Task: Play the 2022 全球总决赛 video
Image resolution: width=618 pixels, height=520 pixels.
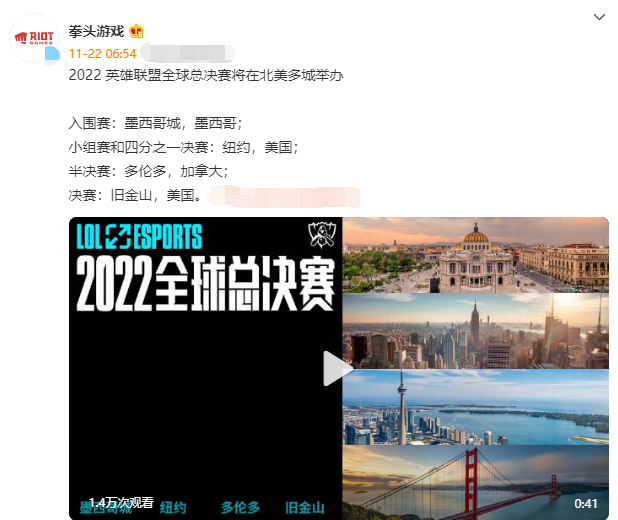Action: pyautogui.click(x=337, y=369)
